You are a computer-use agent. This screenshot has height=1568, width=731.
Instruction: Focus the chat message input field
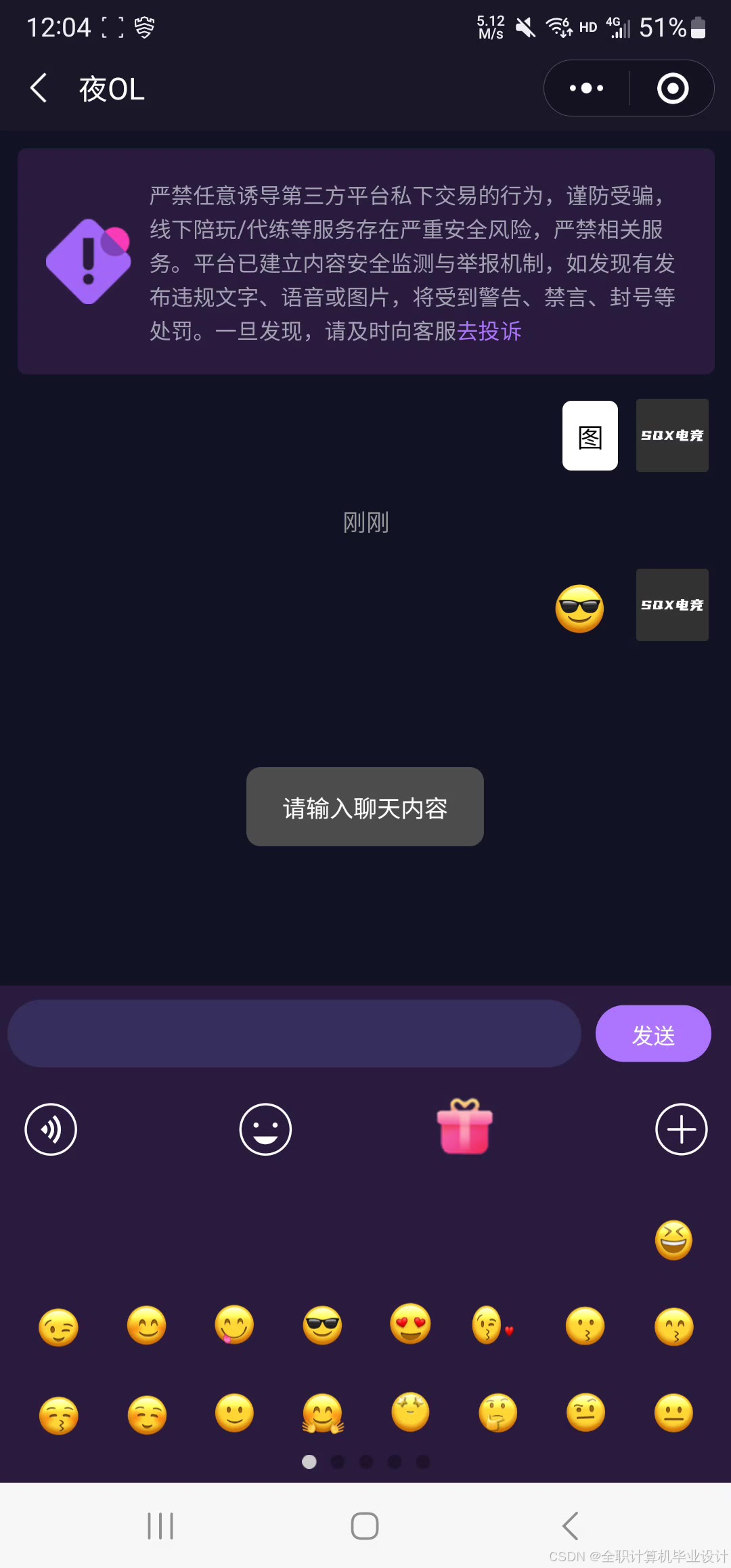click(294, 1034)
